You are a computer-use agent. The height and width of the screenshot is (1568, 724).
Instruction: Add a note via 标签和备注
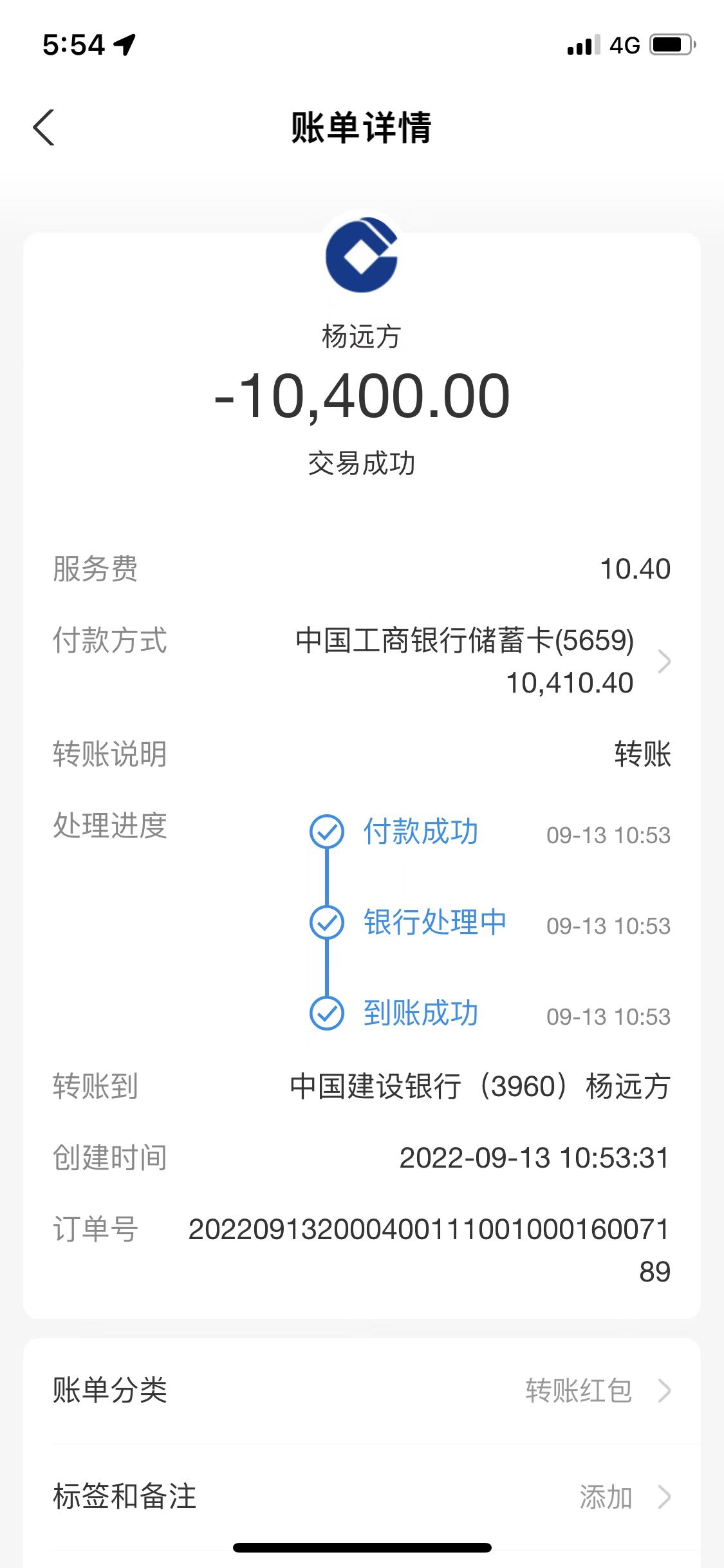pos(362,1497)
